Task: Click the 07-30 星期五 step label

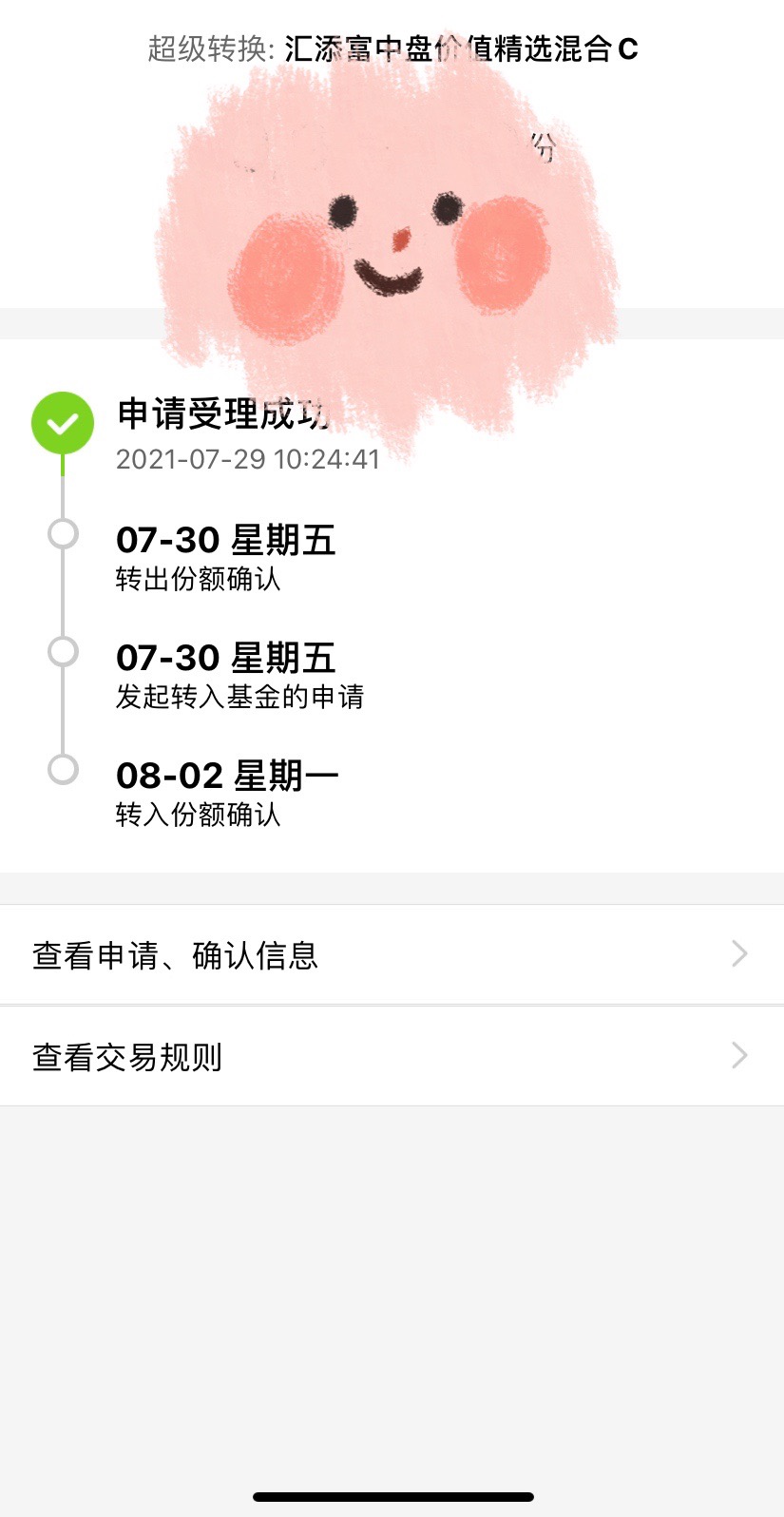Action: [226, 539]
